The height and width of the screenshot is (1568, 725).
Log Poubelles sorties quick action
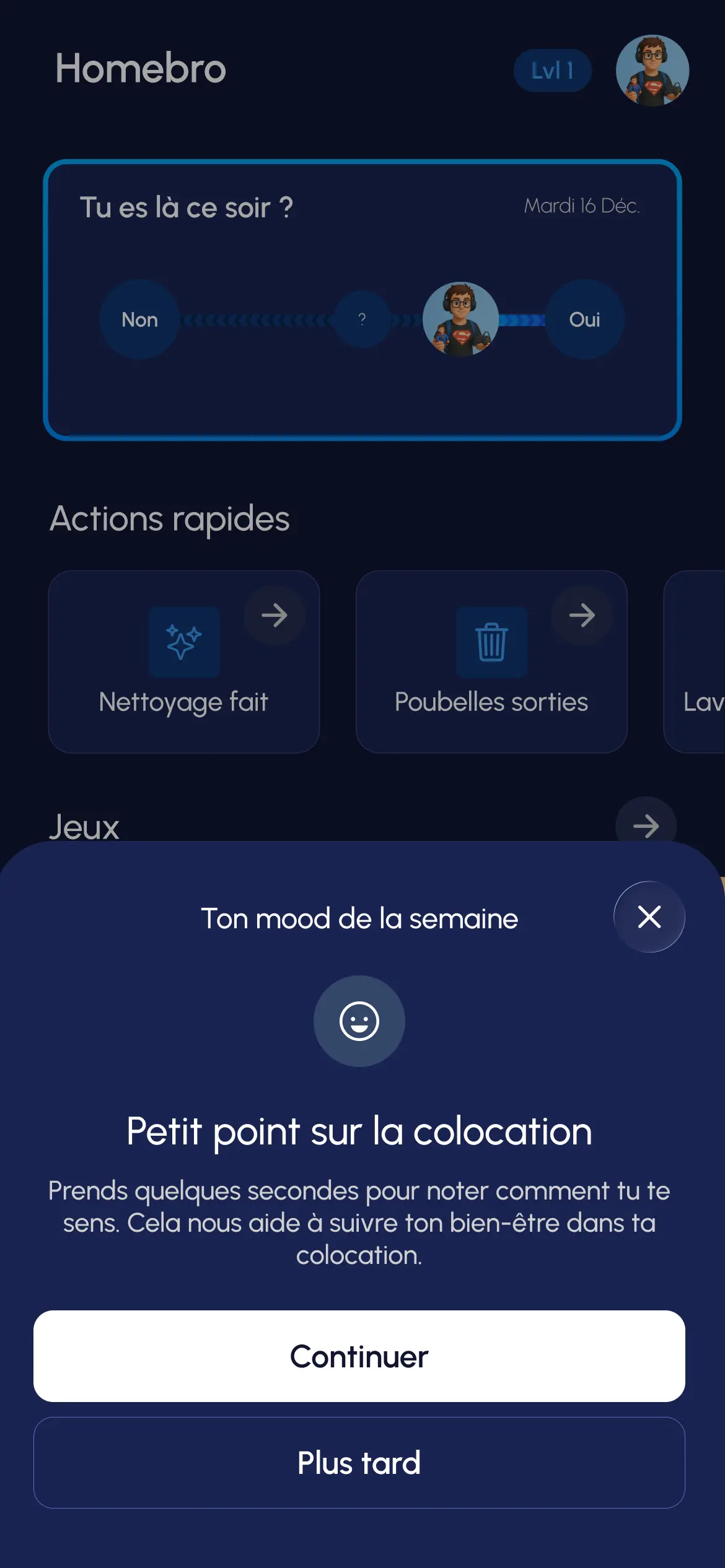tap(491, 661)
